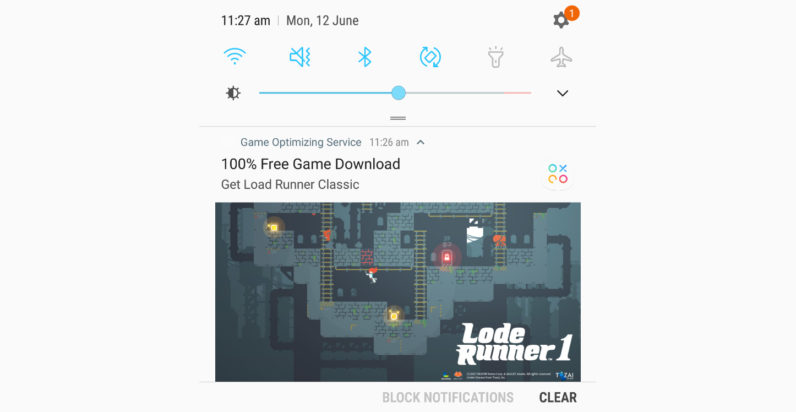796x412 pixels.
Task: Open settings via the gear icon
Action: (x=561, y=21)
